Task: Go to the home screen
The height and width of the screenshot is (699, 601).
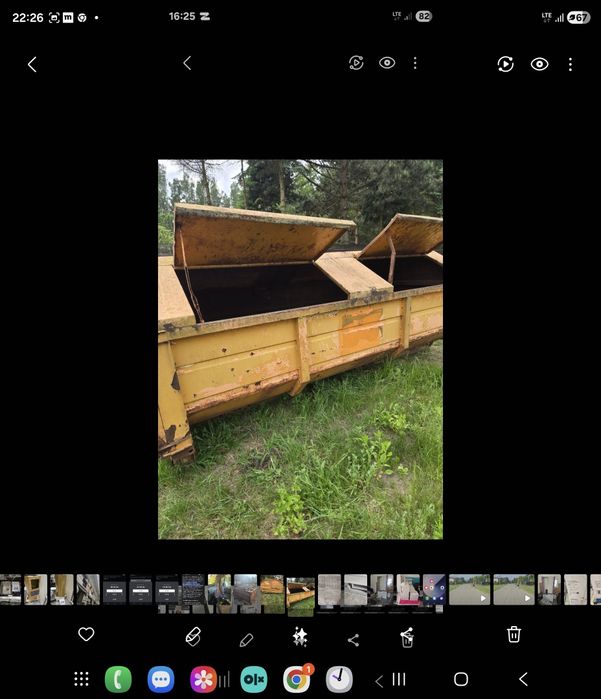Action: click(x=461, y=679)
